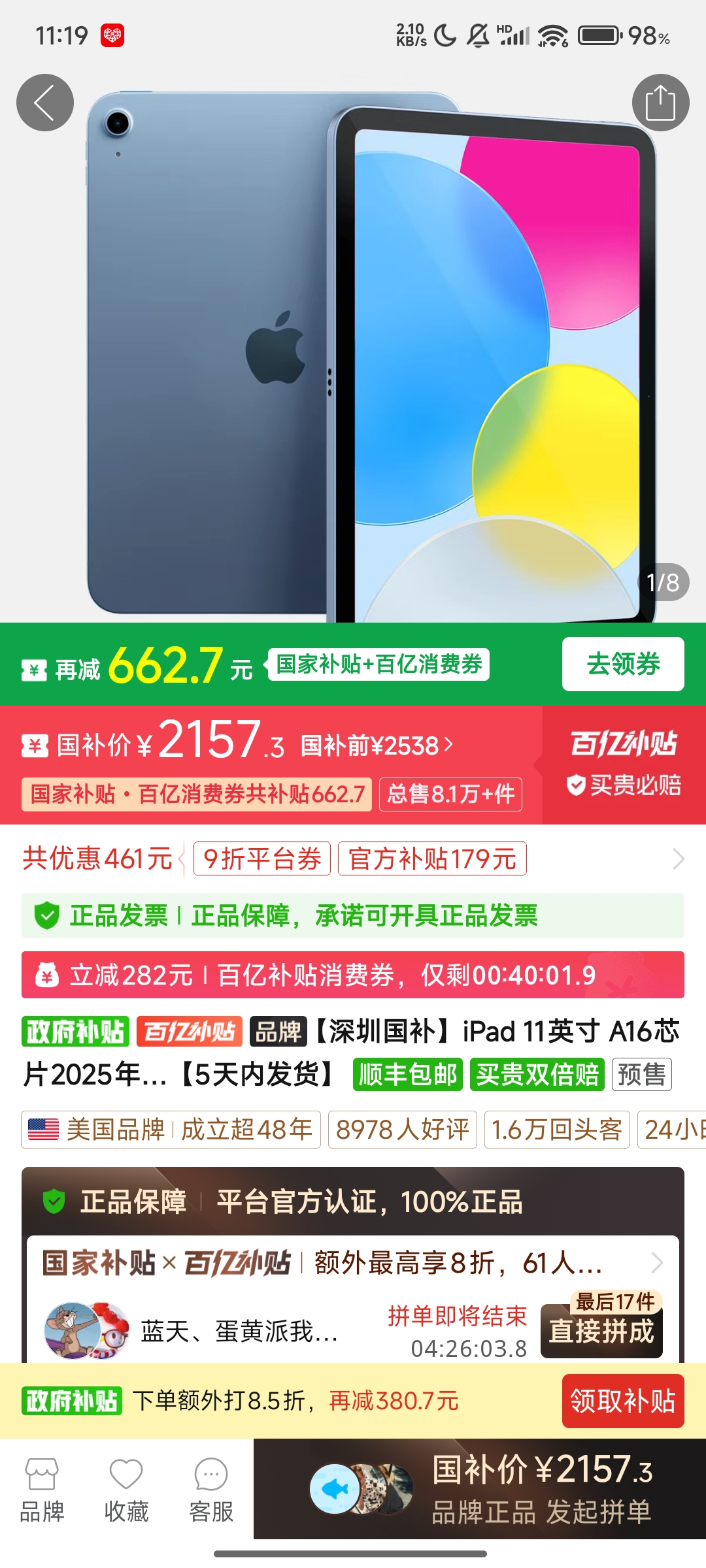The width and height of the screenshot is (706, 1568).
Task: View the 8978人好评 reviews chip
Action: [403, 1129]
